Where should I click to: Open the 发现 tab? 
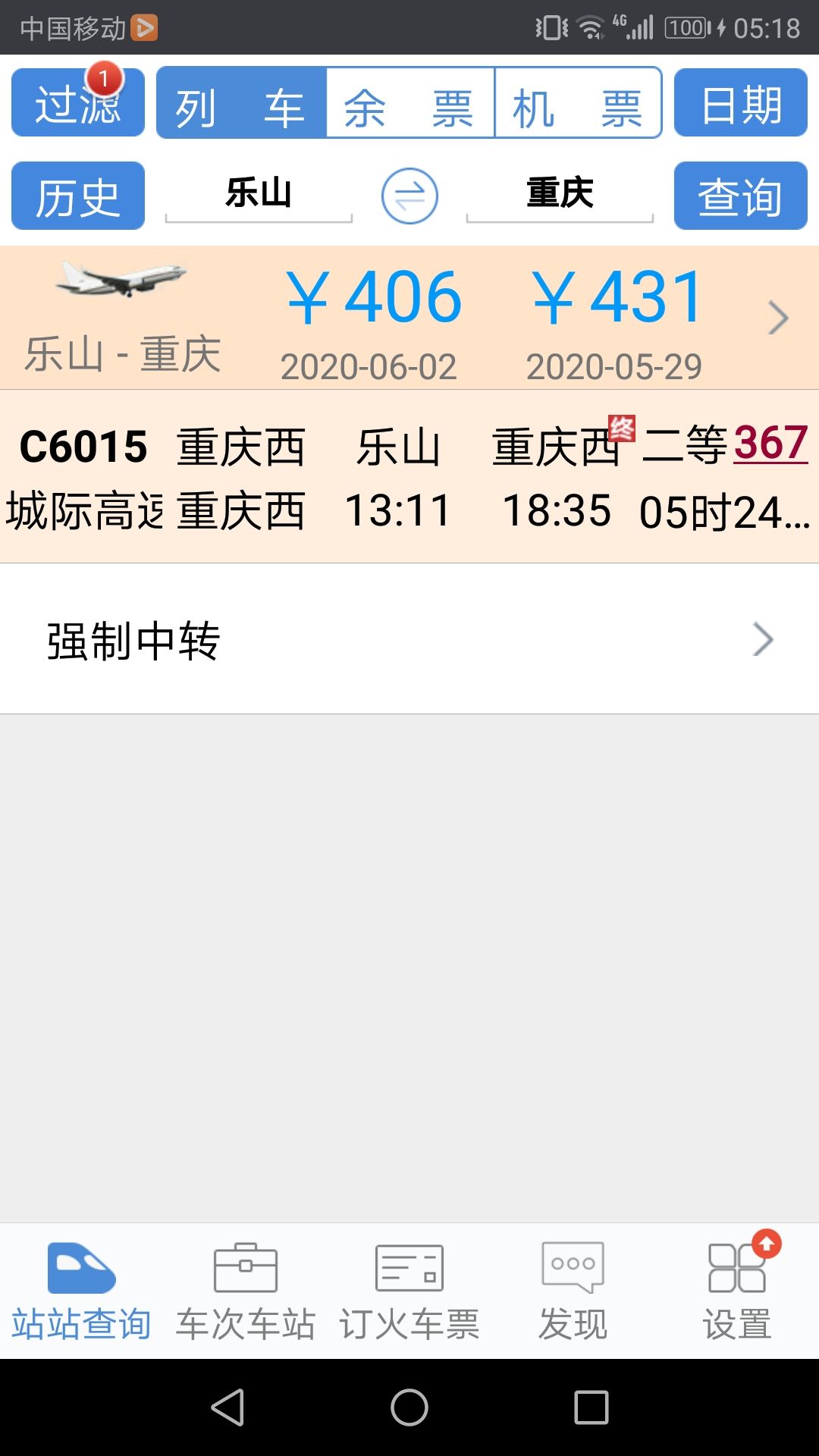coord(573,1291)
